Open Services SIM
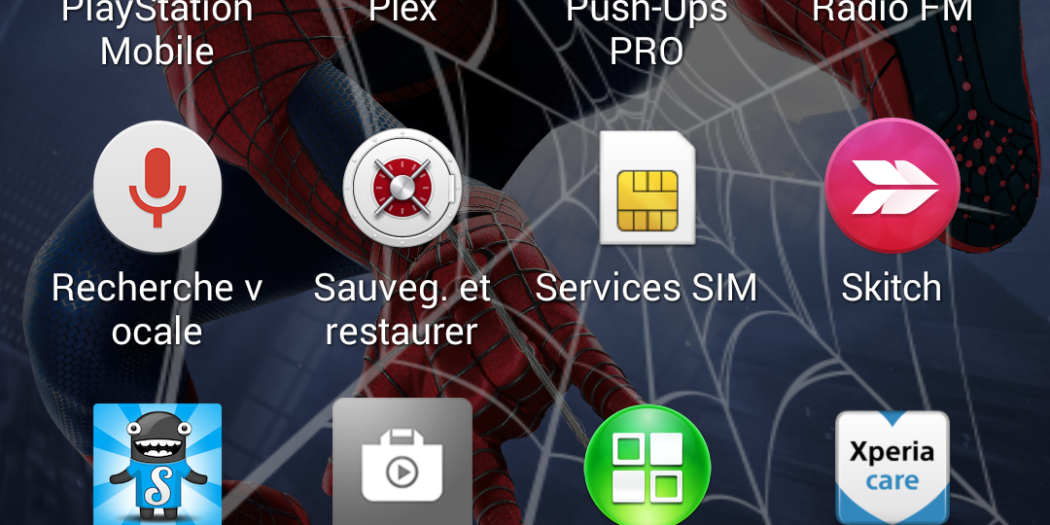This screenshot has width=1050, height=525. [x=647, y=187]
